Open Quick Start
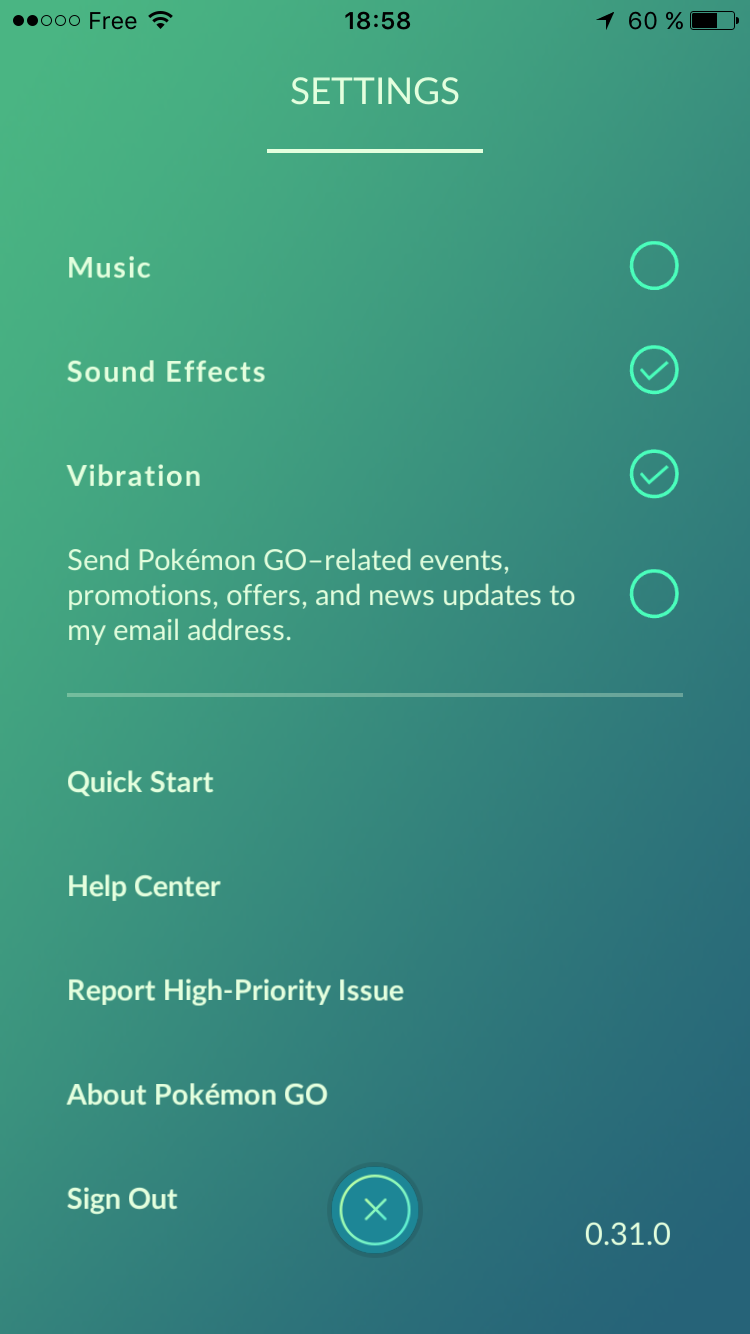The image size is (750, 1334). (140, 782)
